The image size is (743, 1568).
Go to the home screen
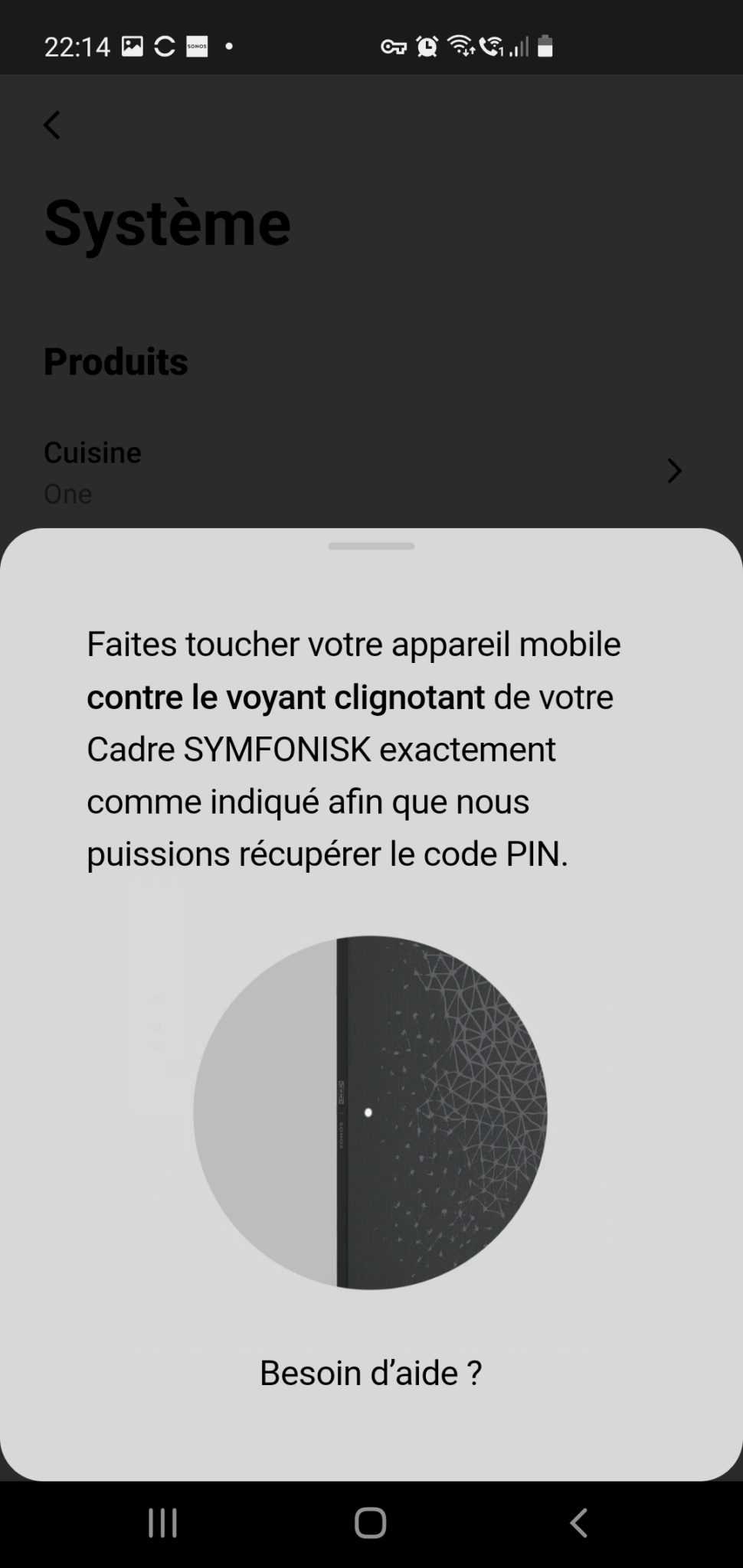[371, 1523]
